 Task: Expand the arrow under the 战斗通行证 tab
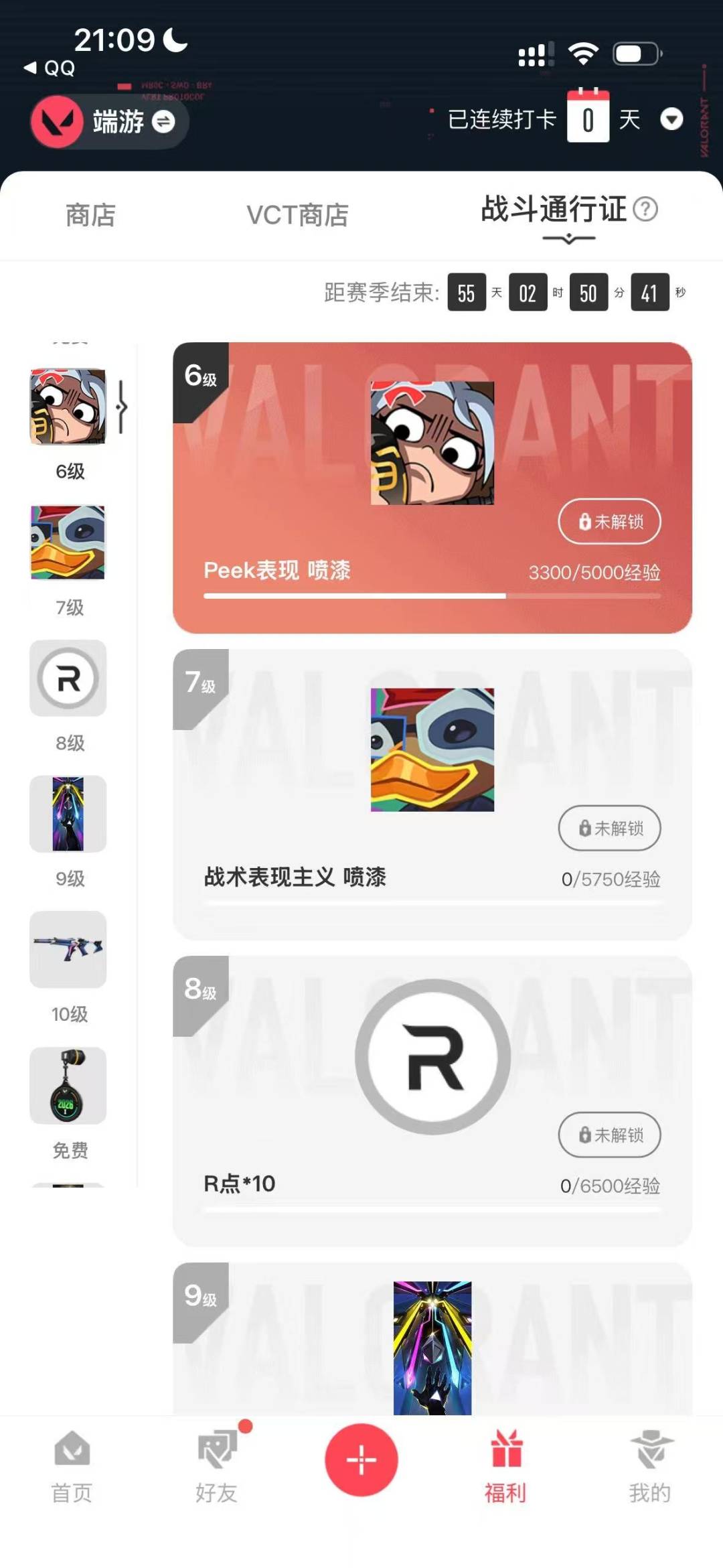[x=568, y=238]
